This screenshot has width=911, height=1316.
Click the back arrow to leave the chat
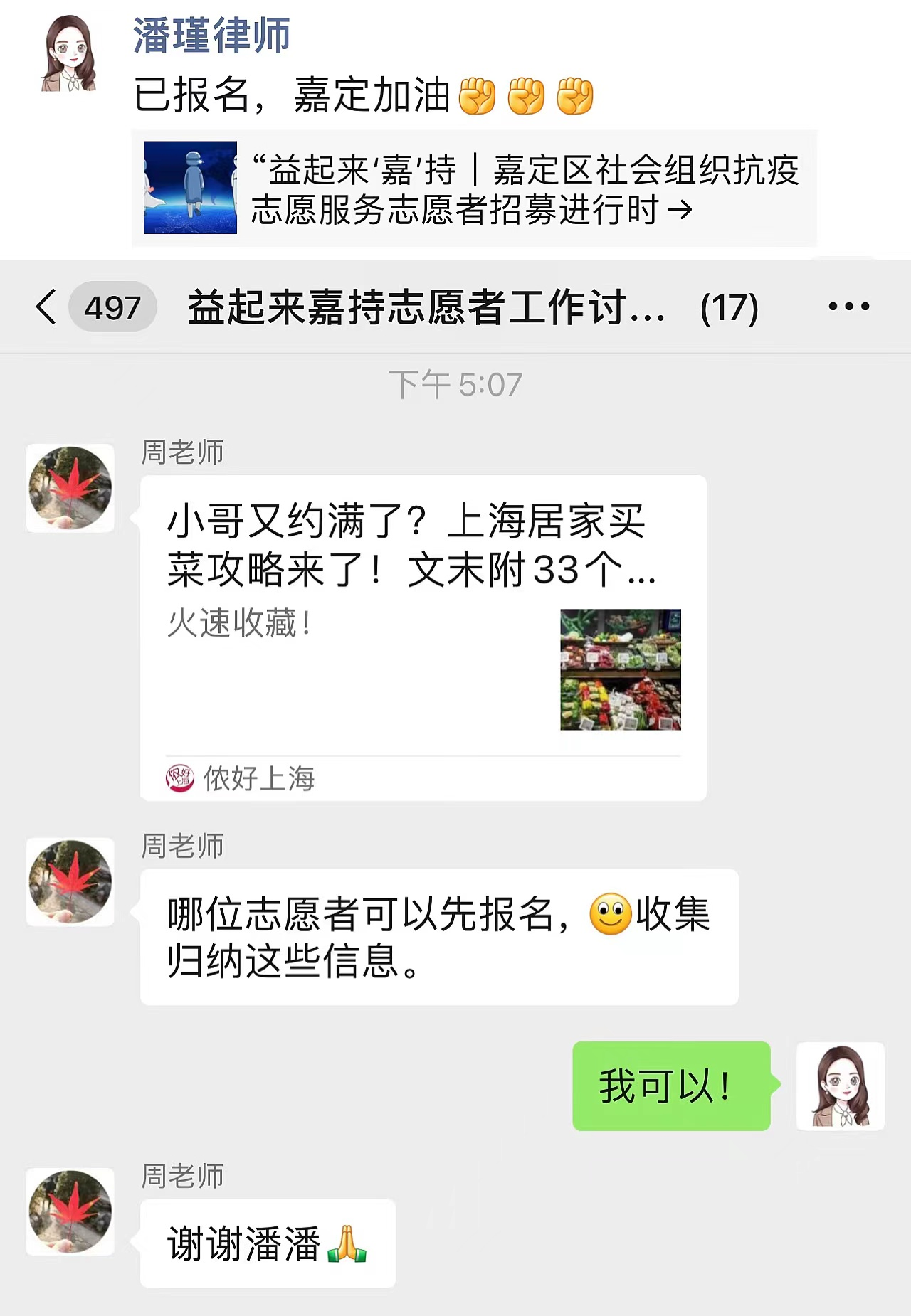pyautogui.click(x=48, y=308)
